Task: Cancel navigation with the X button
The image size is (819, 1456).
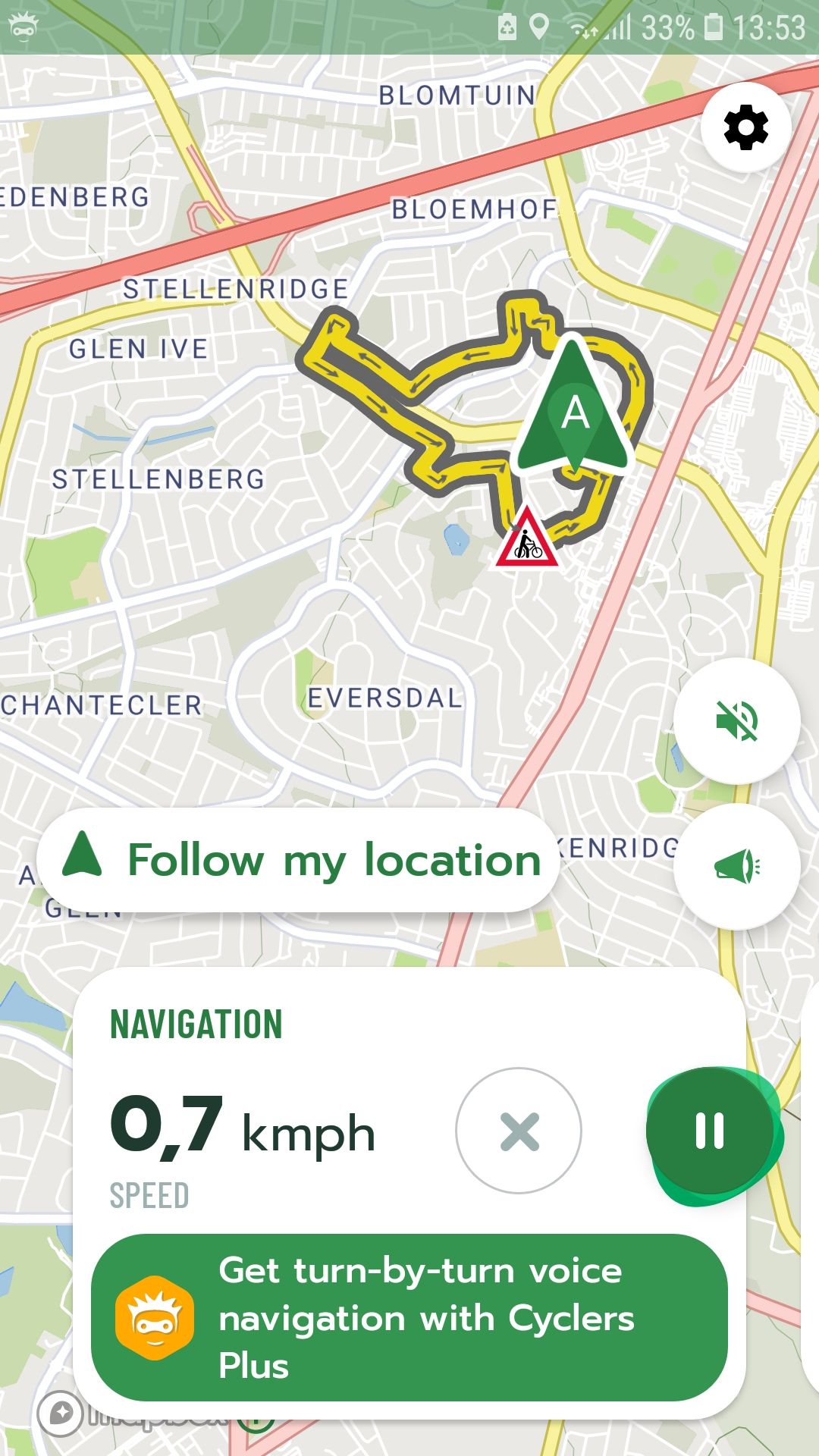Action: [x=519, y=1131]
